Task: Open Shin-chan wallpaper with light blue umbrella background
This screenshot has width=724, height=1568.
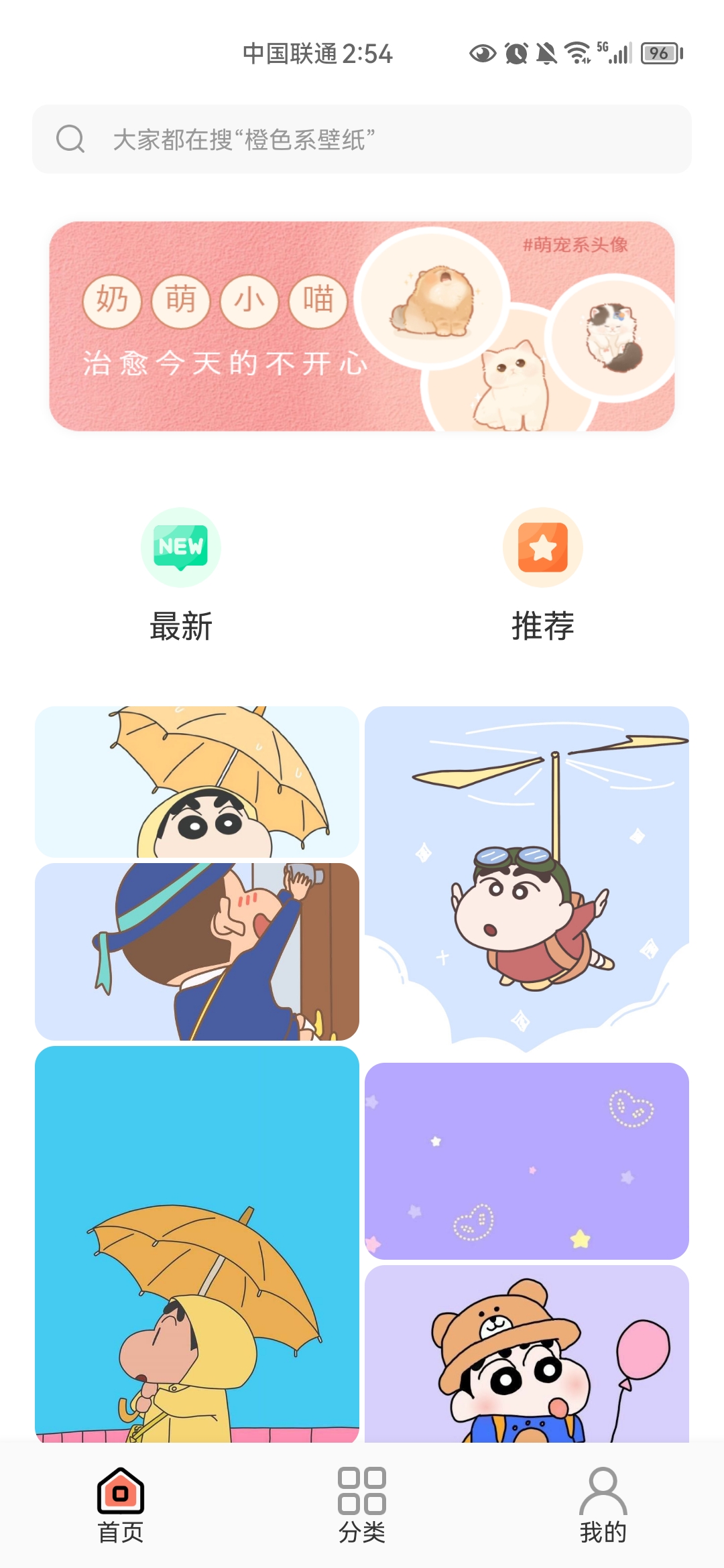Action: point(197,781)
